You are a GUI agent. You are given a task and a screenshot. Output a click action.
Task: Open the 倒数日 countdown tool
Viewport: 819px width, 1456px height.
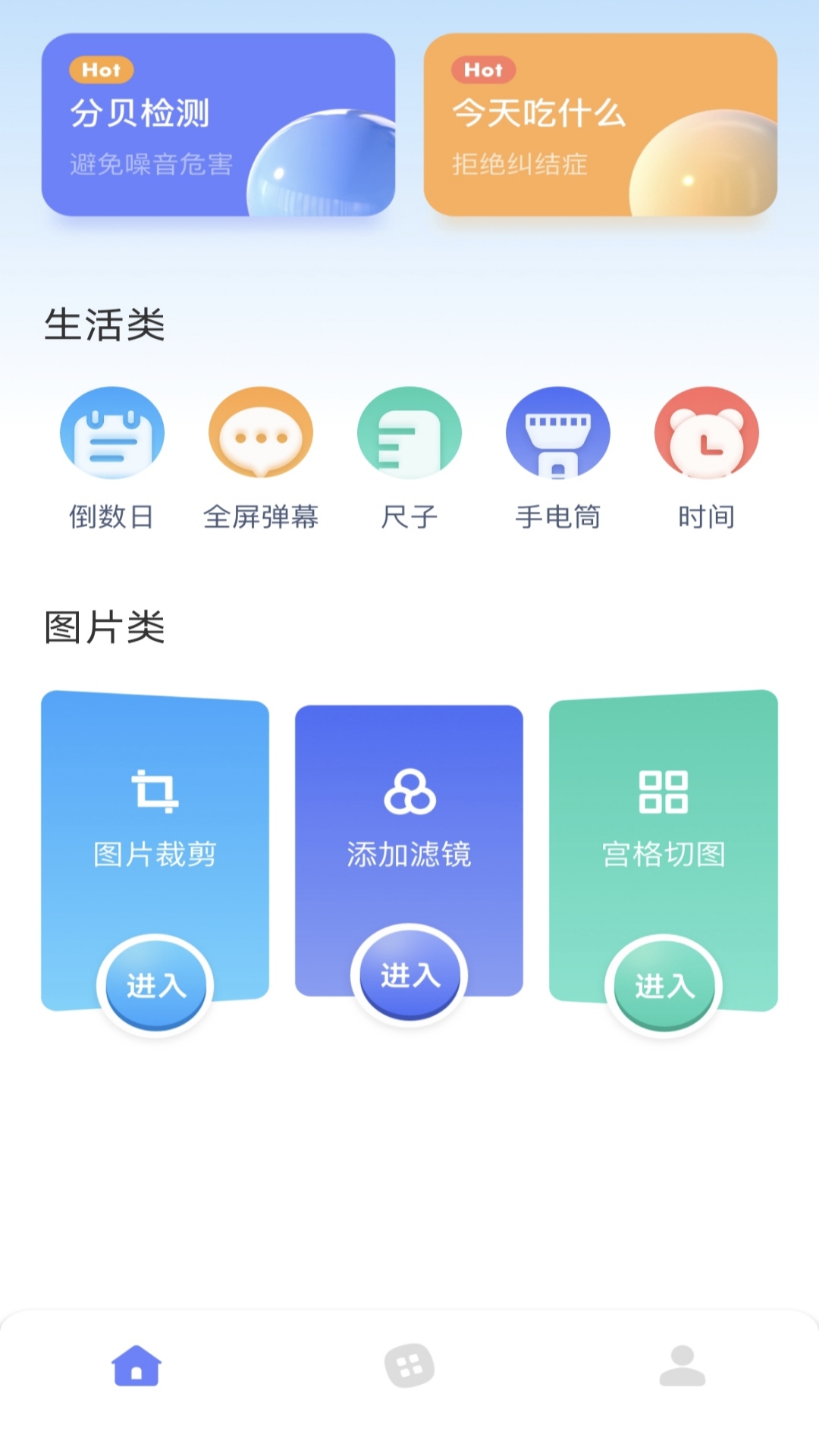click(x=112, y=432)
